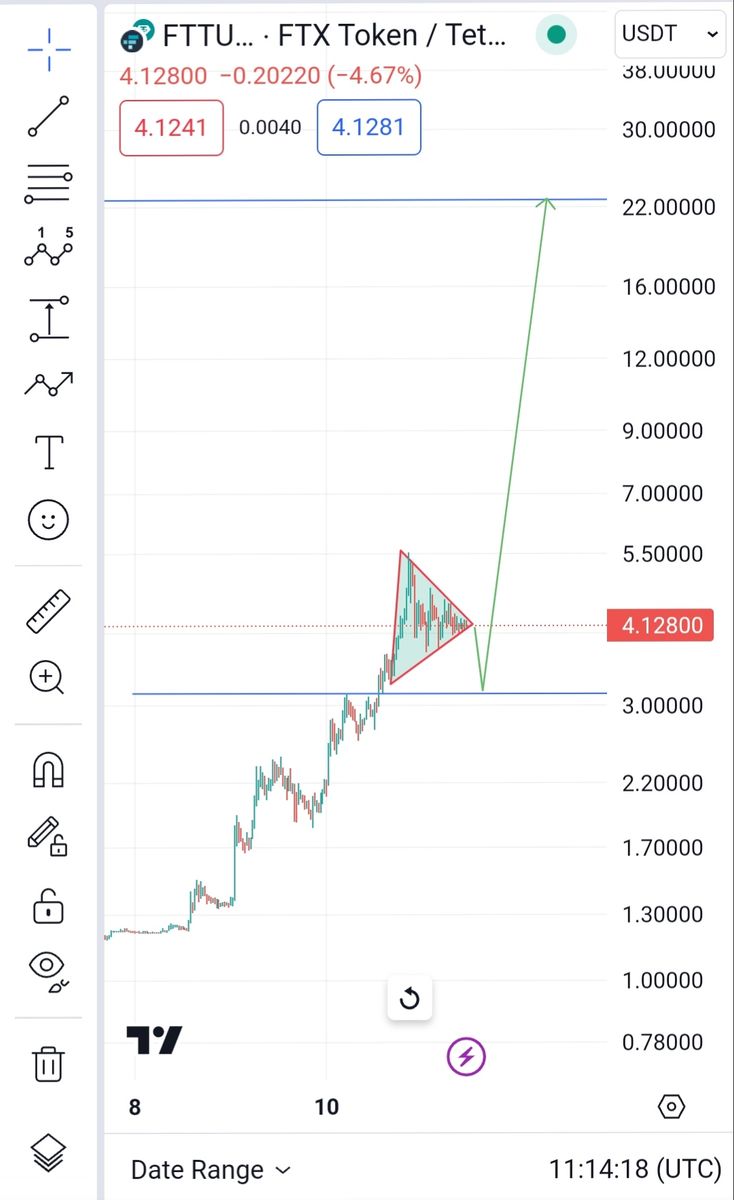Choose the trend line drawing tool

(48, 116)
